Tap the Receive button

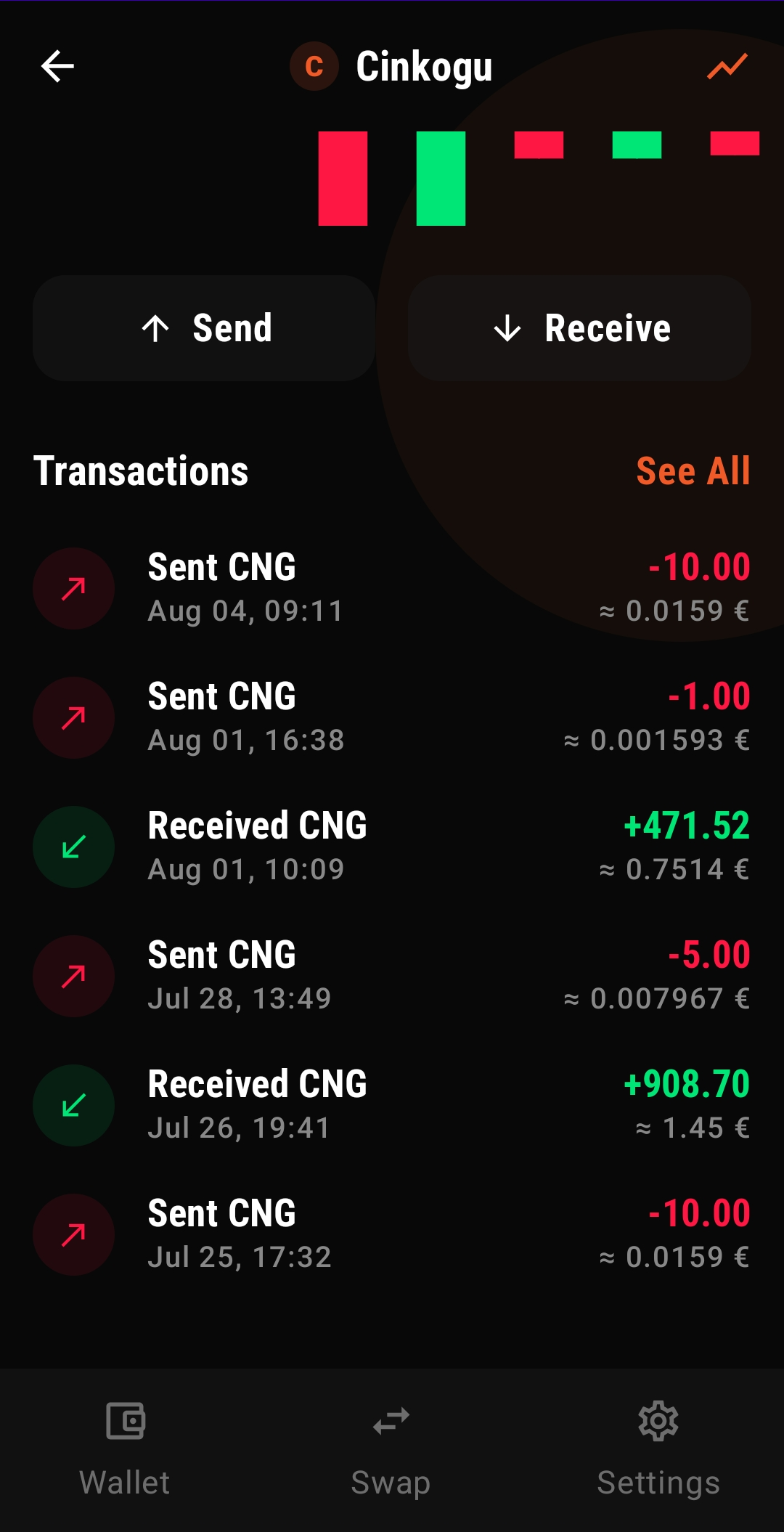tap(579, 328)
